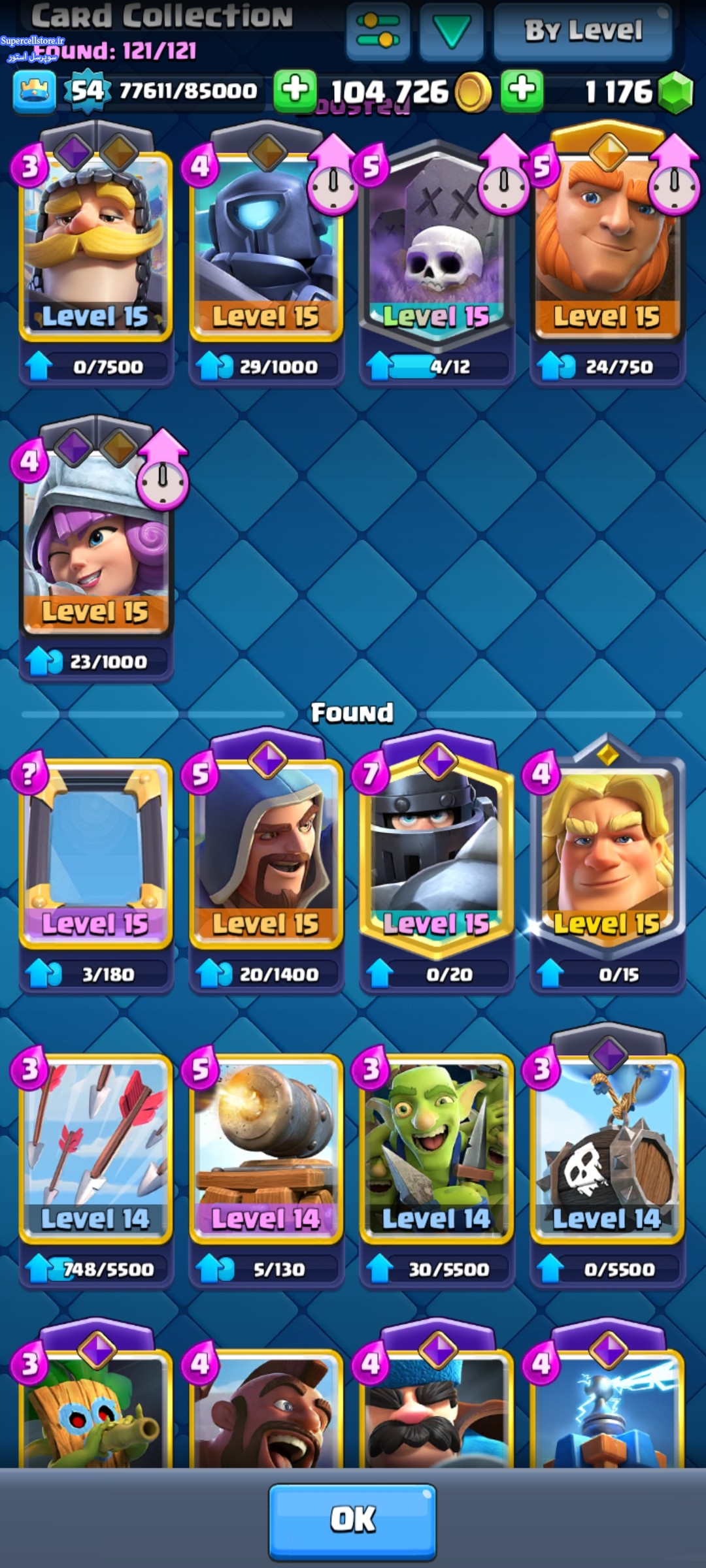Open the Graveyard Level 15 card
Screen dimensions: 706x1568
436,248
